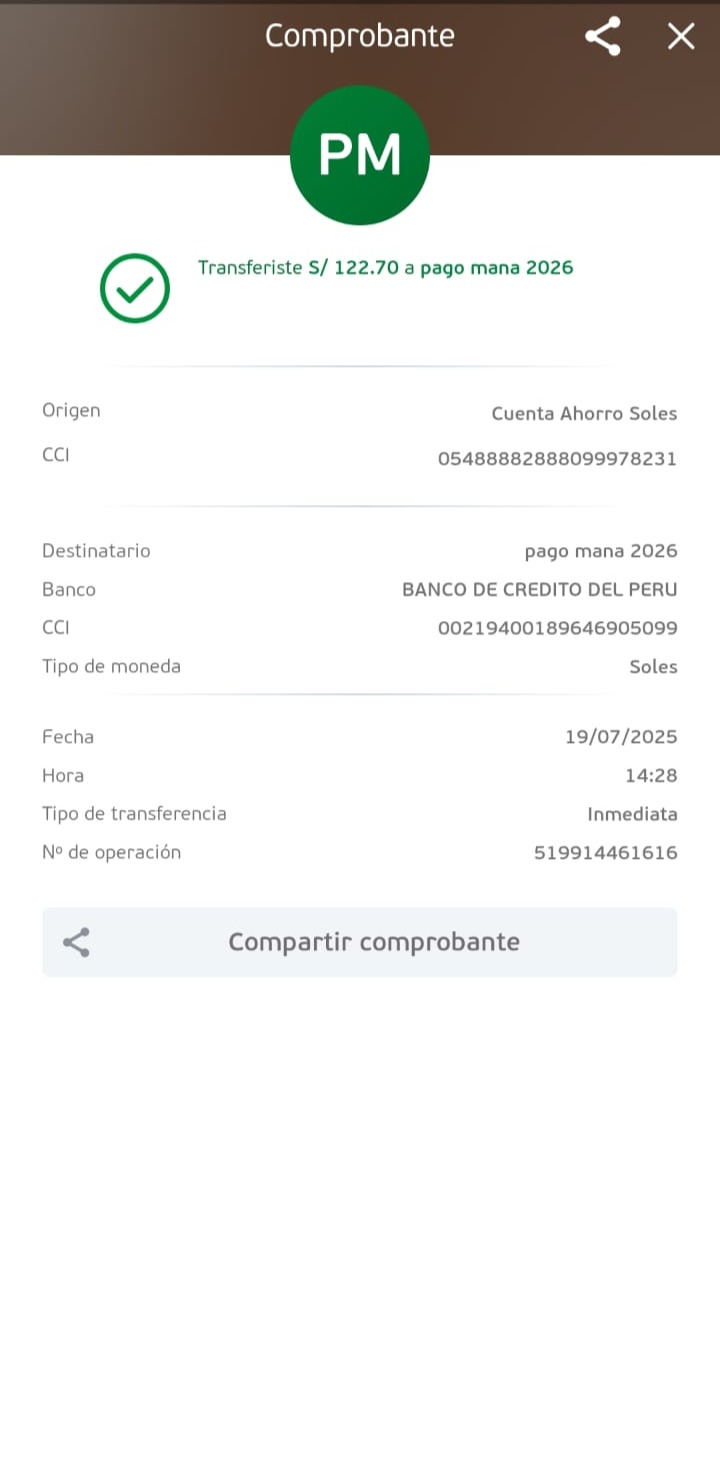Tap the share icon in the header
This screenshot has height=1459, width=720.
(602, 37)
